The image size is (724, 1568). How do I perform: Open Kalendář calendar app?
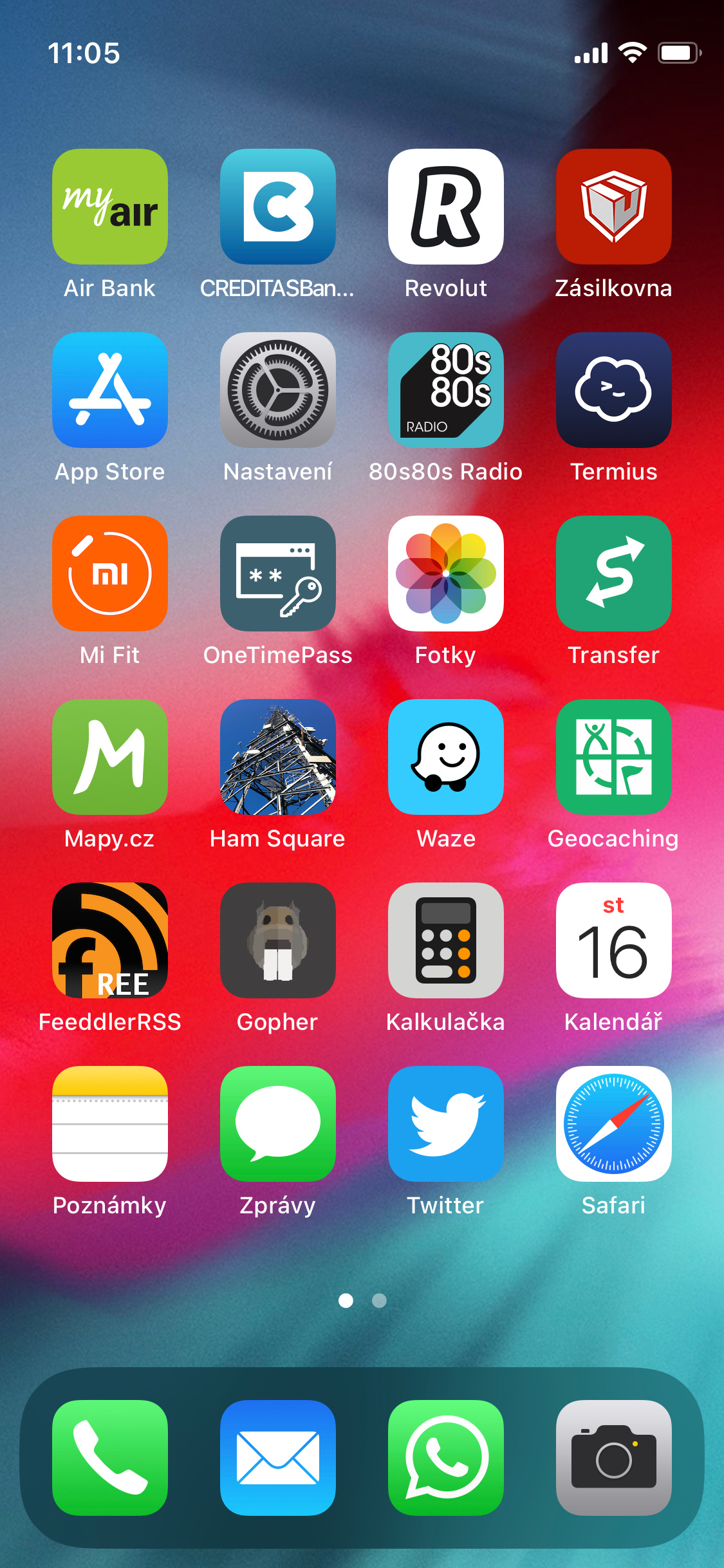click(613, 940)
